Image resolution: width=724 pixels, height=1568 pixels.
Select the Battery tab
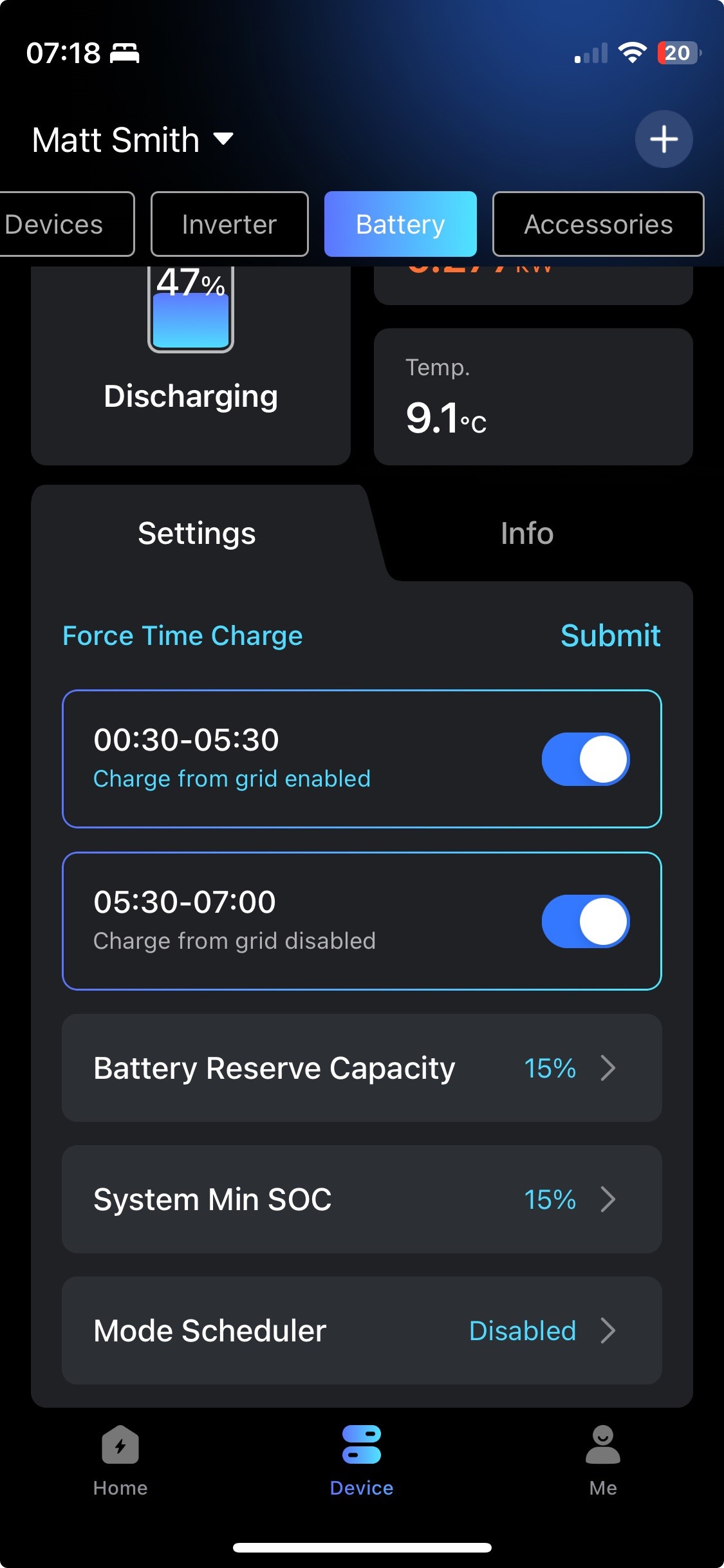[400, 224]
